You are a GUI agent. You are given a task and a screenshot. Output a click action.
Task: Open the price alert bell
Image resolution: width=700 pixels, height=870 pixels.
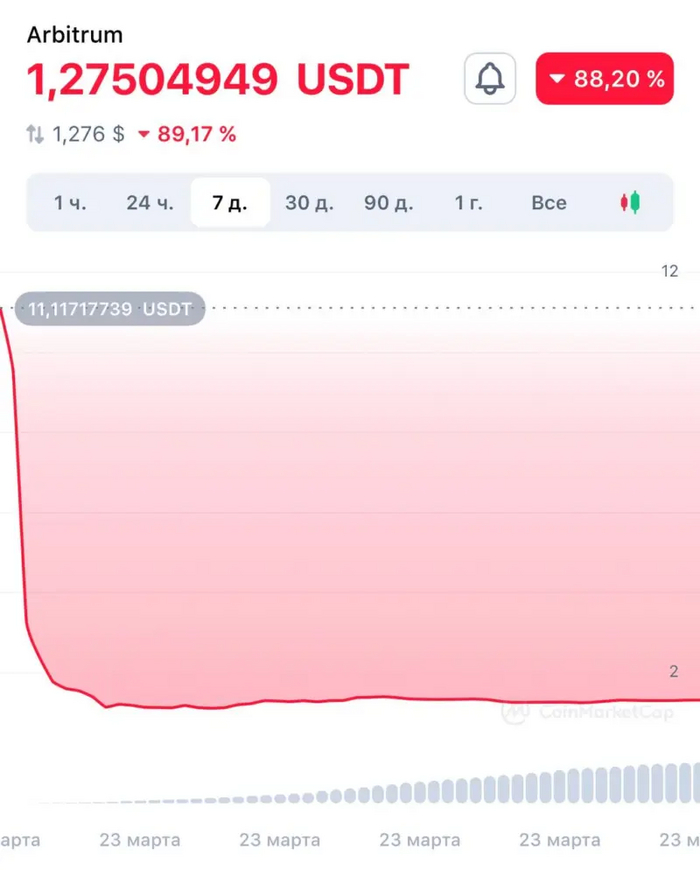(490, 79)
